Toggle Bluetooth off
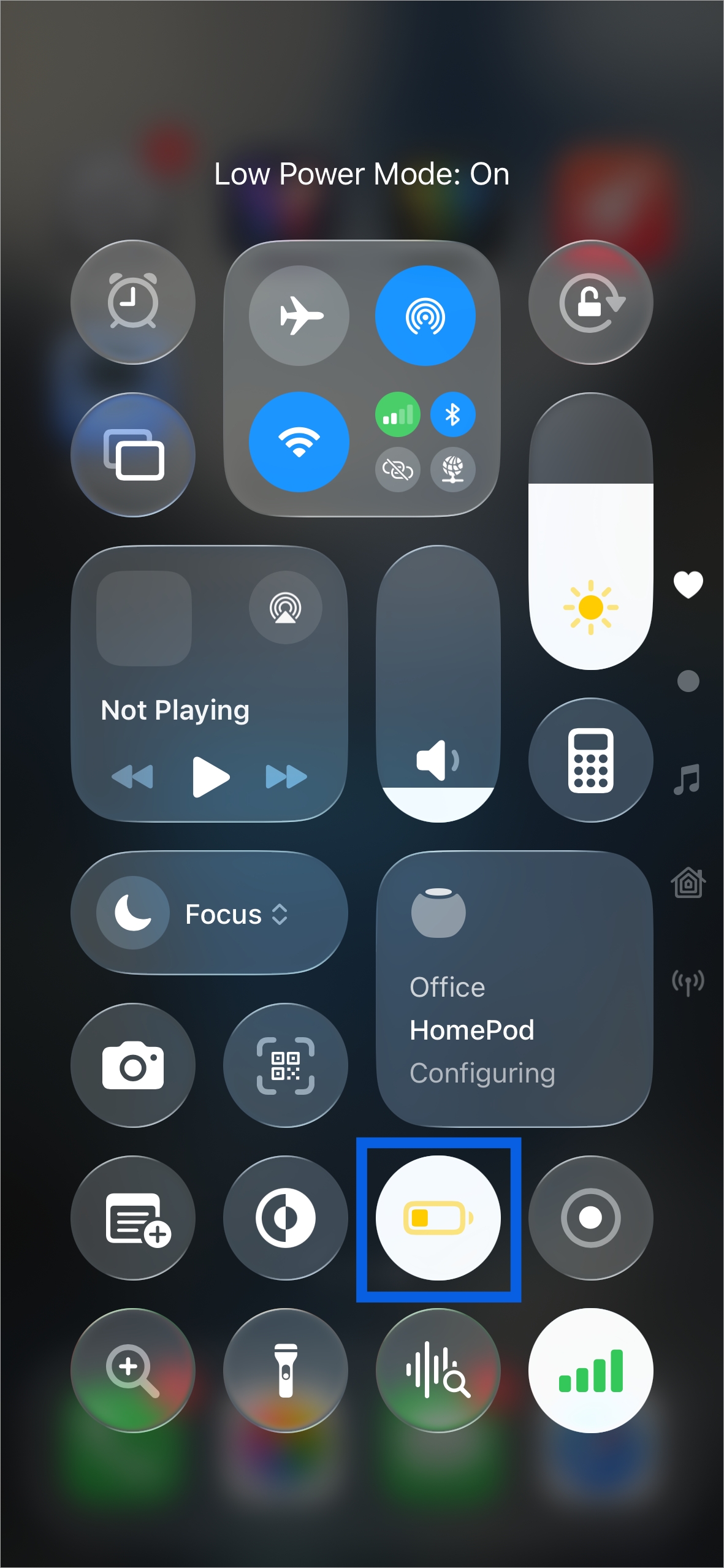Viewport: 724px width, 1568px height. click(x=453, y=414)
